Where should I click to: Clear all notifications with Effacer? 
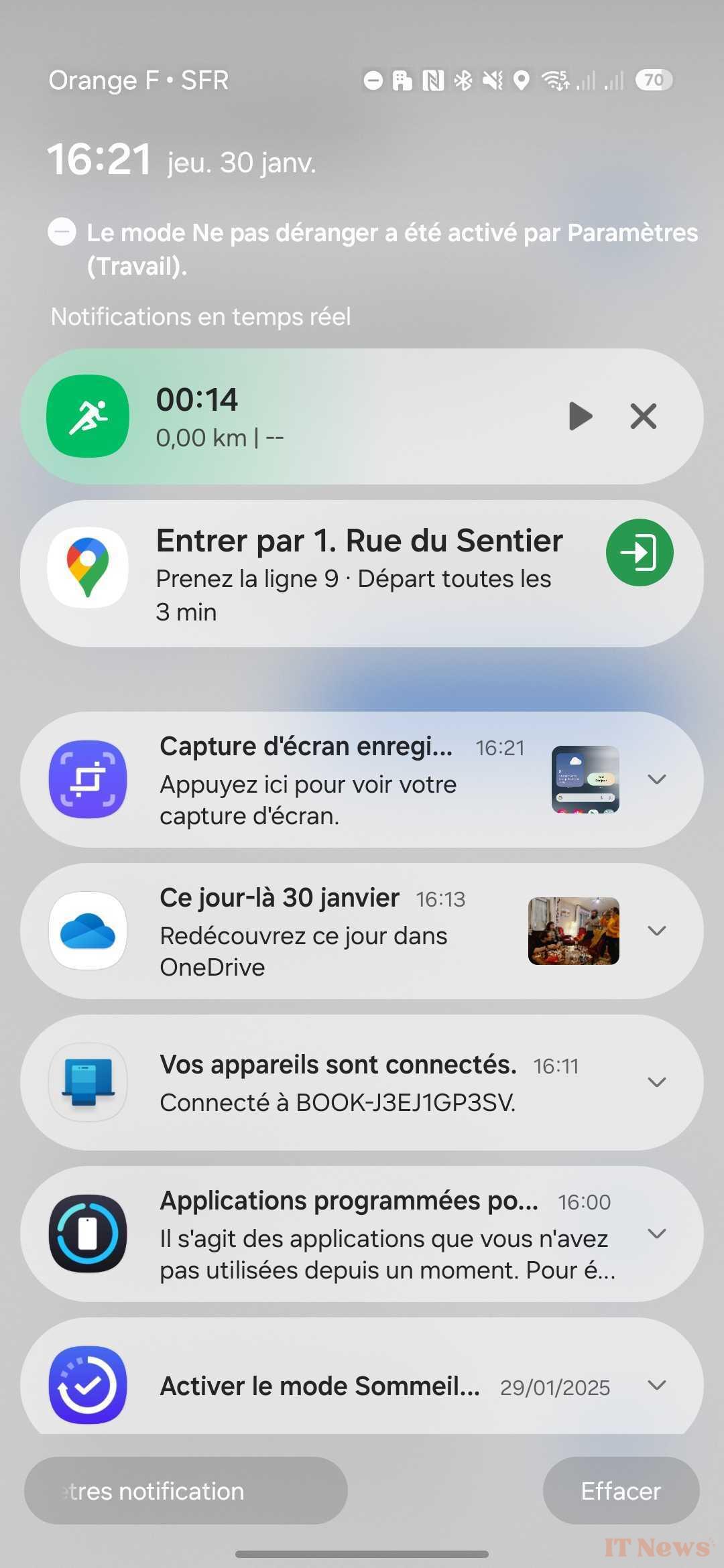pos(621,1491)
